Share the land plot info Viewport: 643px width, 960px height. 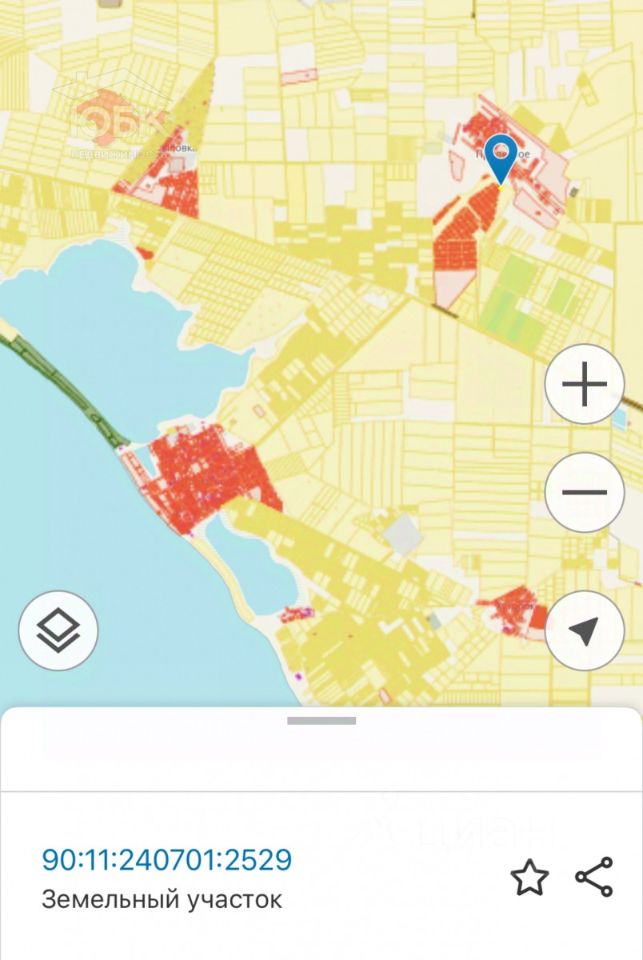[594, 877]
